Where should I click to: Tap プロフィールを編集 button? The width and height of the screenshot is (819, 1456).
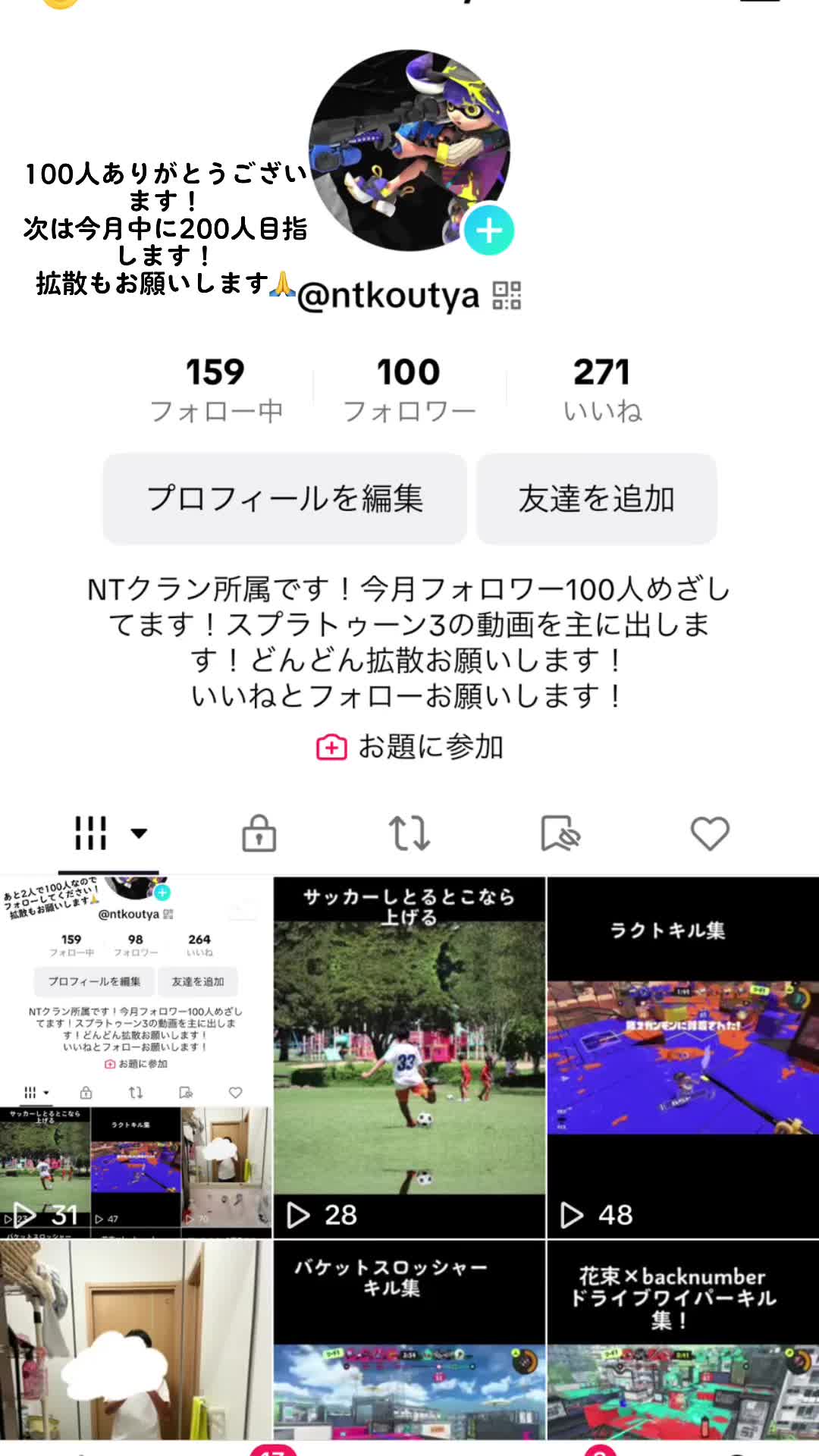(x=284, y=499)
